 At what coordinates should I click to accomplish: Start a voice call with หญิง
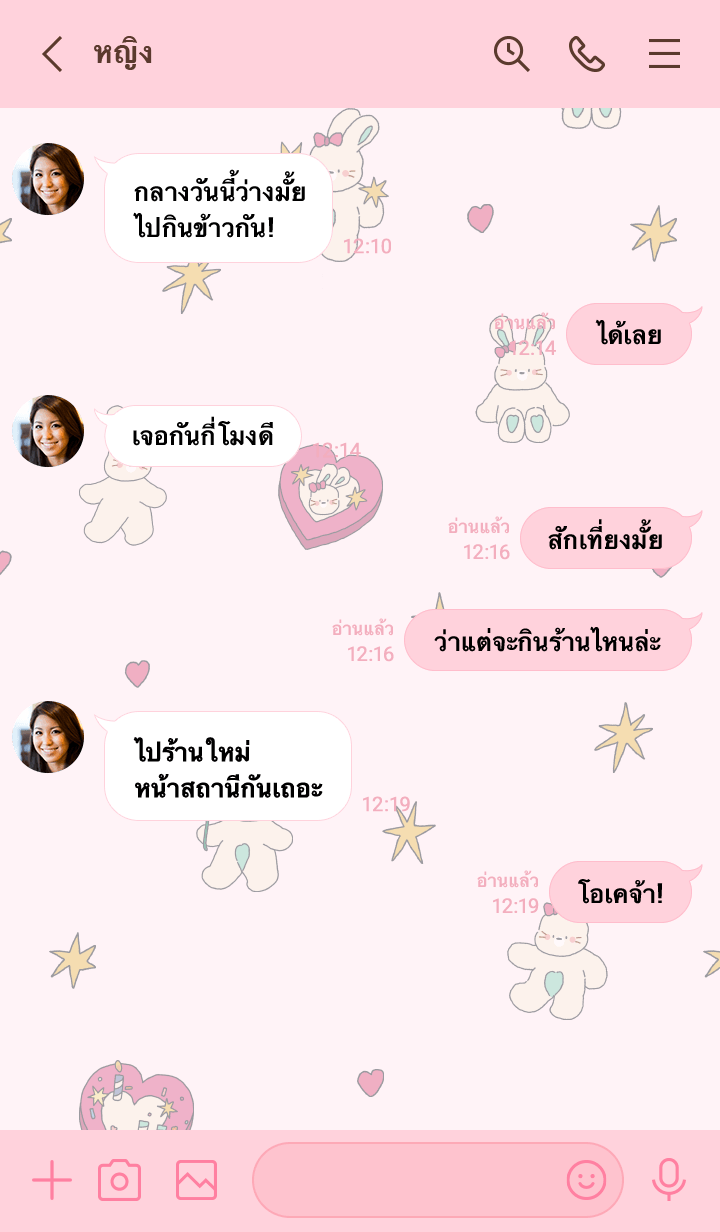coord(587,54)
